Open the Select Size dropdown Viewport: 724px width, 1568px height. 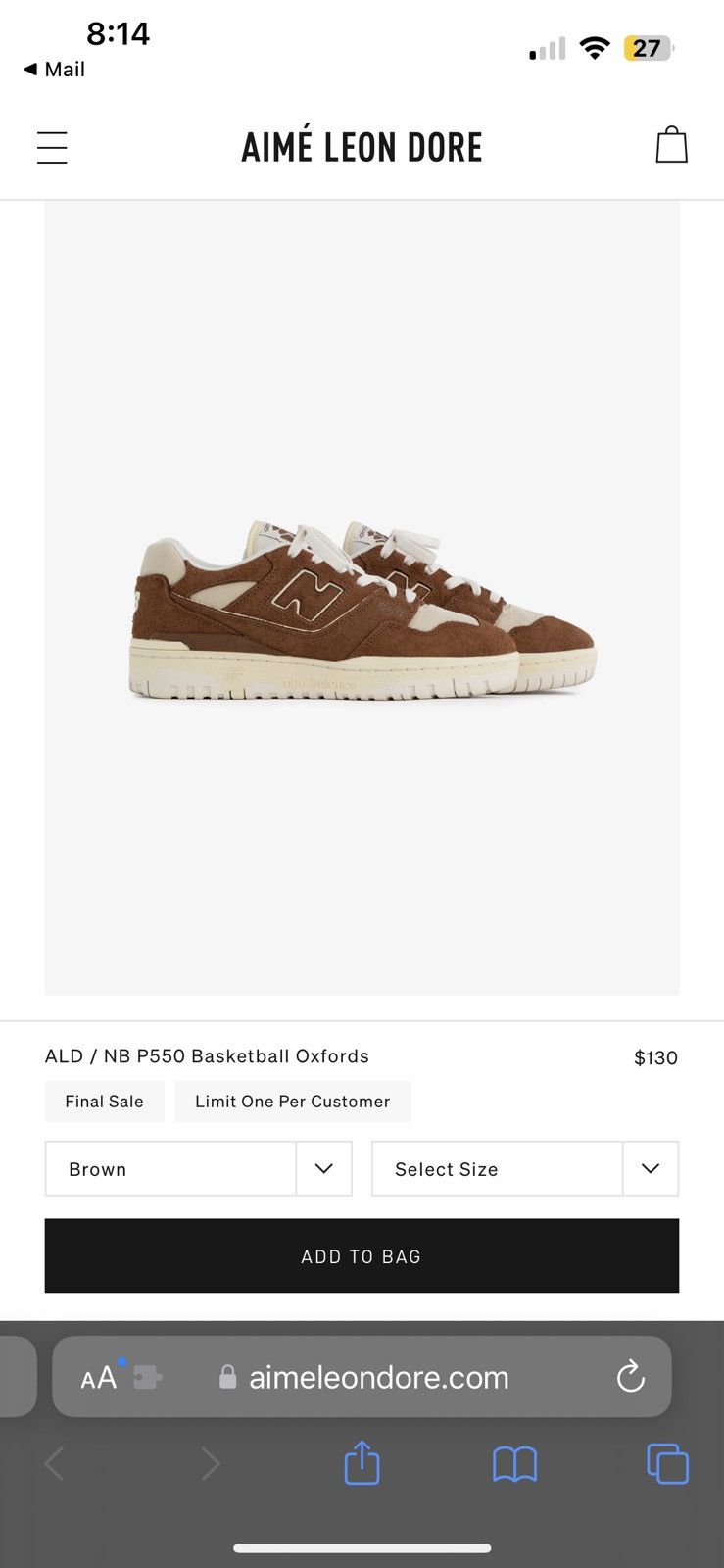click(x=524, y=1168)
